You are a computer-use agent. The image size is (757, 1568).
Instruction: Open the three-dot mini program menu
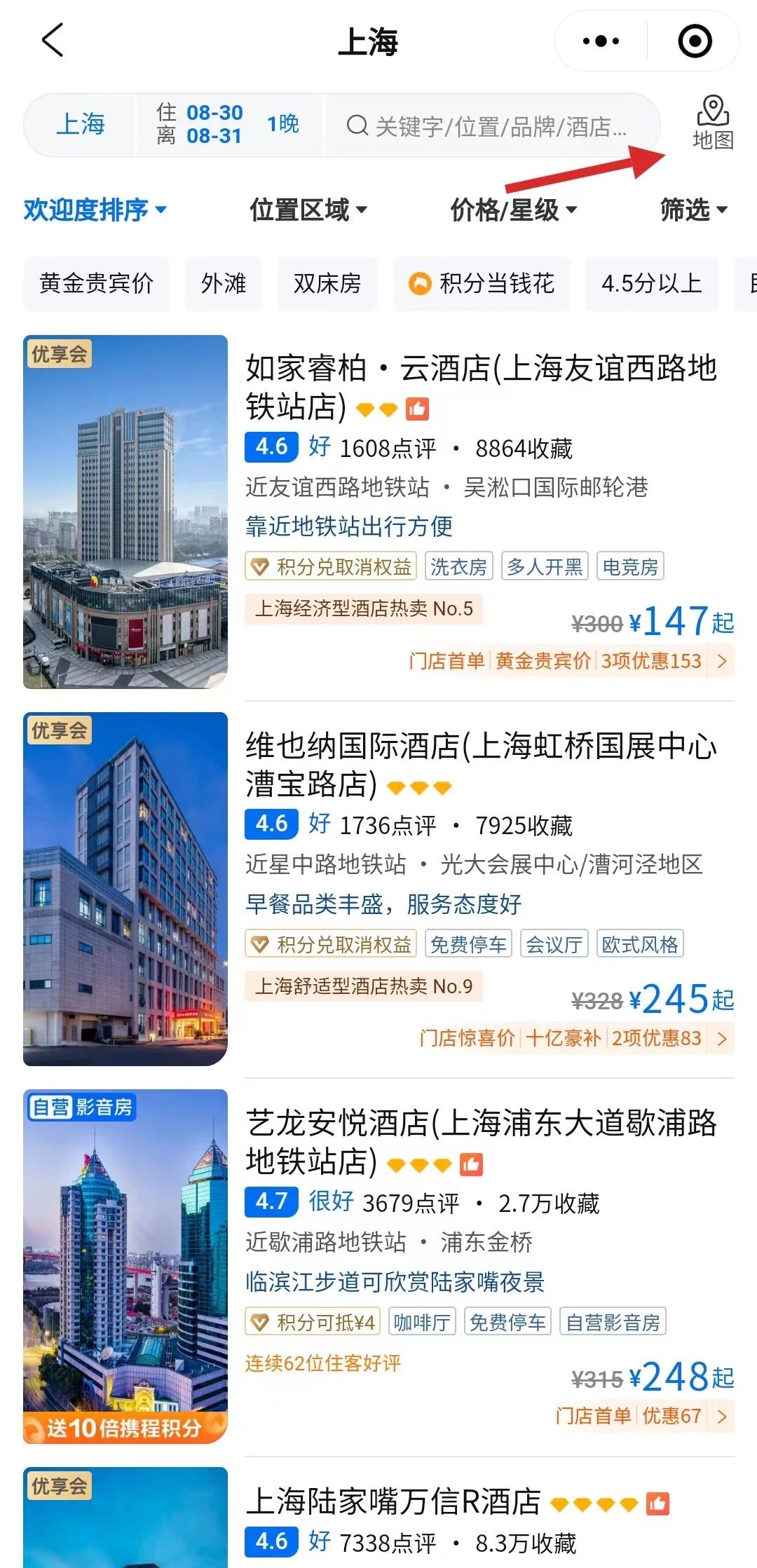point(601,41)
